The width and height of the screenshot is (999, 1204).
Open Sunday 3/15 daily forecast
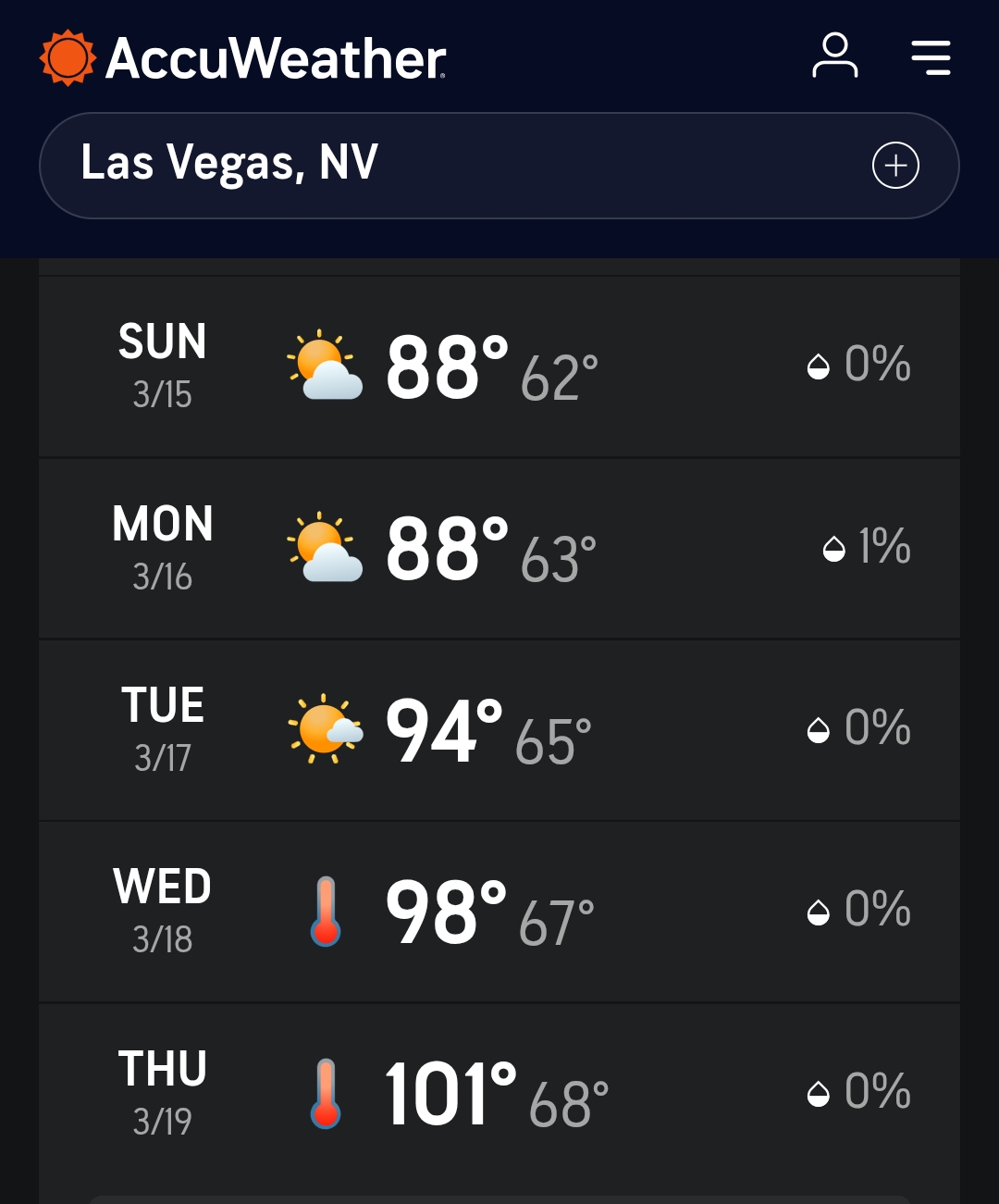(x=499, y=366)
